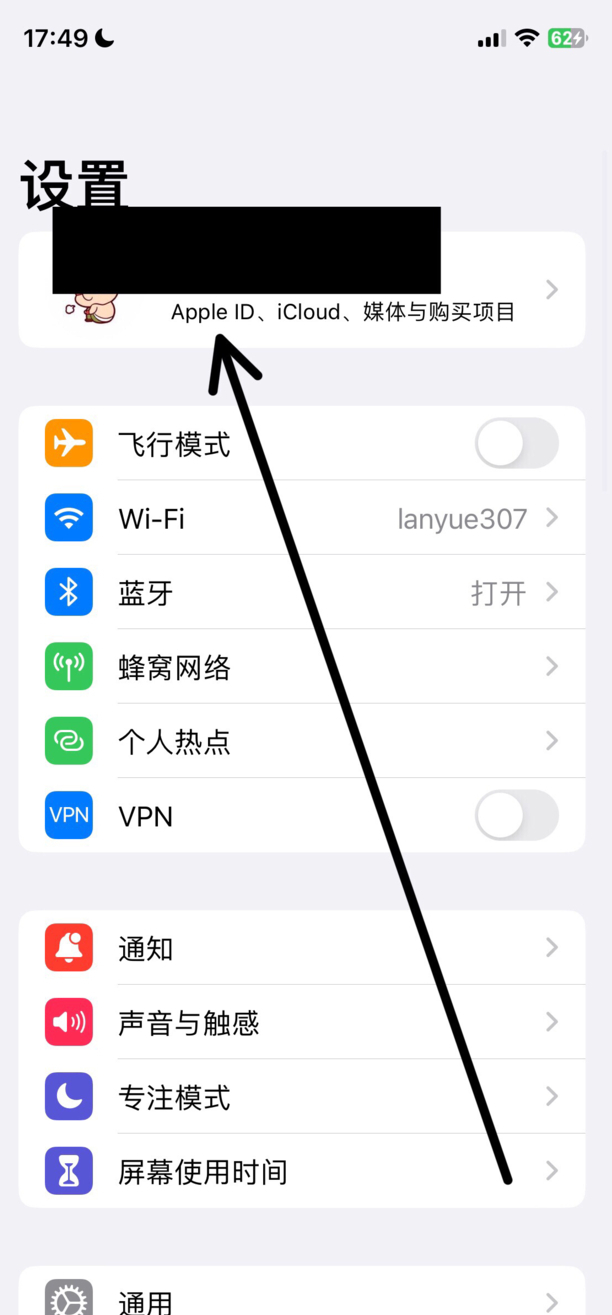Open the Apple ID and iCloud account row
612x1315 pixels.
click(x=302, y=290)
